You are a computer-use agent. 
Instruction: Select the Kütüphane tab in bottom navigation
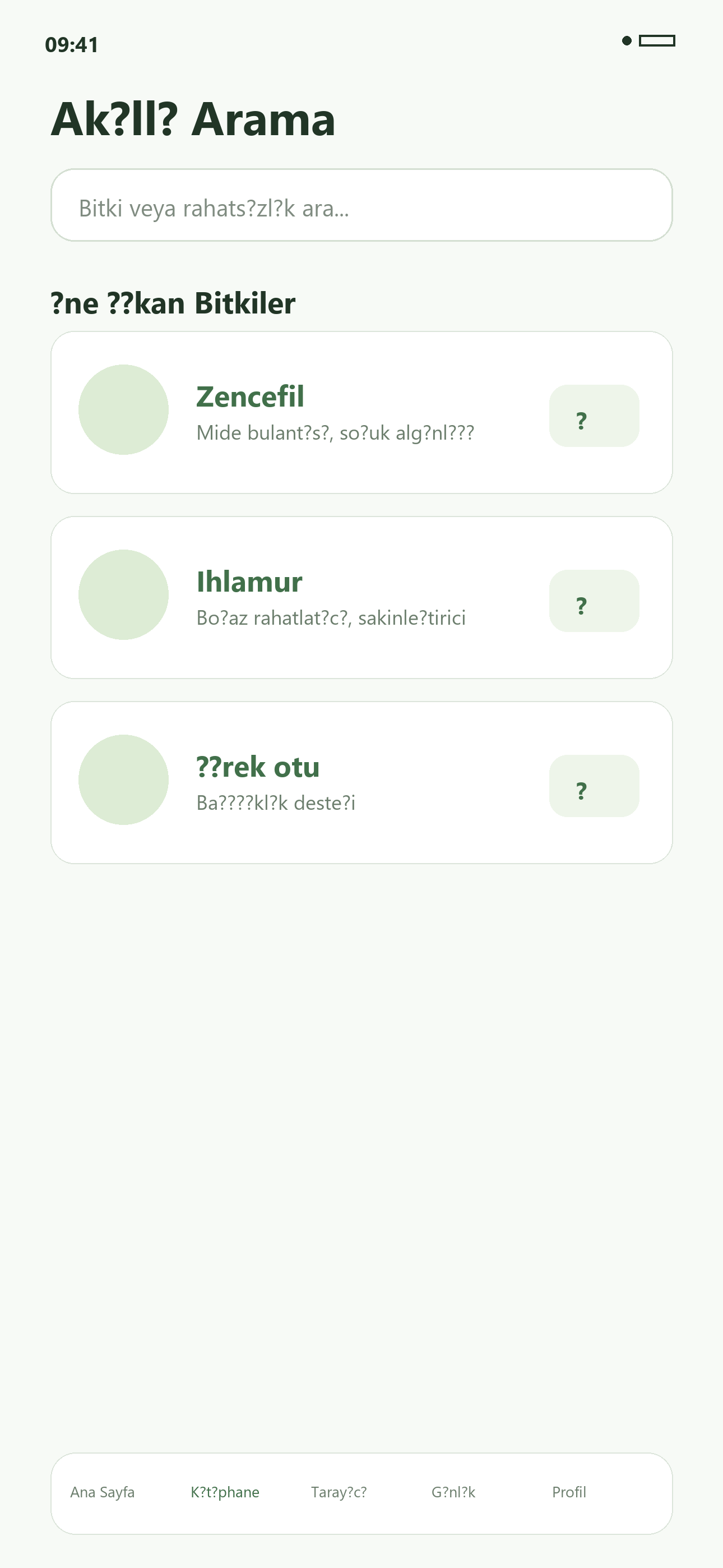coord(225,1492)
